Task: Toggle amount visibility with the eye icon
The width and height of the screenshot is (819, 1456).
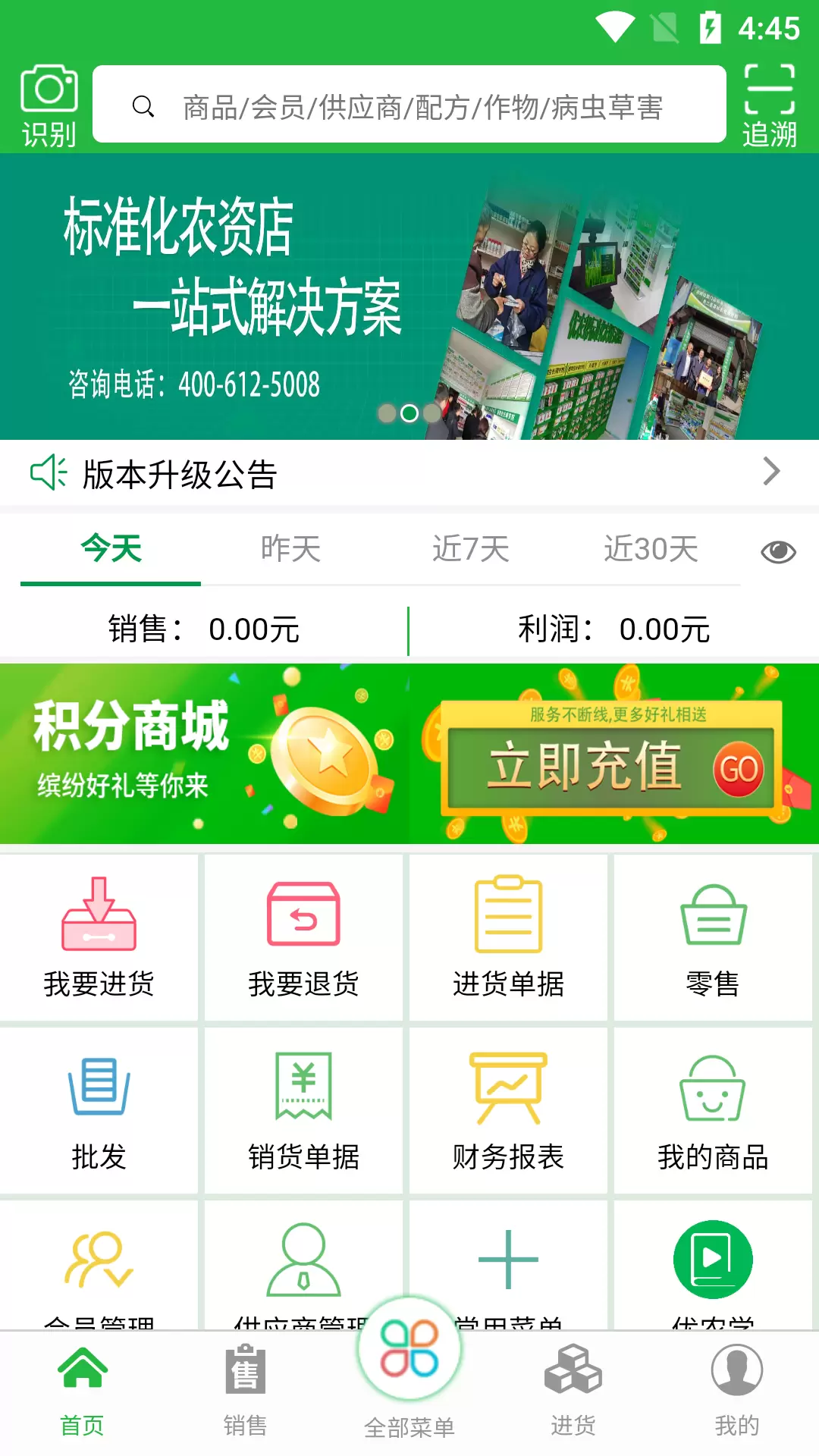Action: coord(778,552)
